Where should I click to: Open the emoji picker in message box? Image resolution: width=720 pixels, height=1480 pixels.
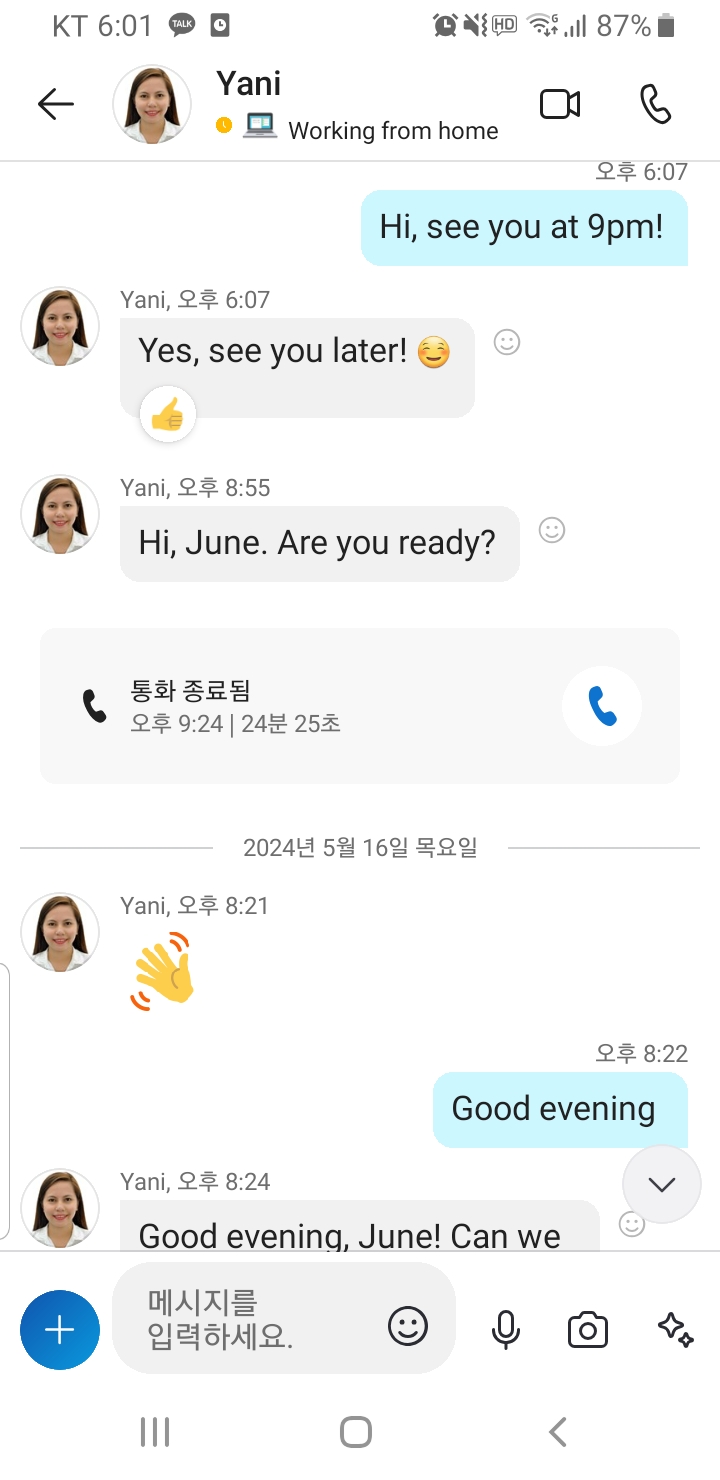coord(408,1327)
